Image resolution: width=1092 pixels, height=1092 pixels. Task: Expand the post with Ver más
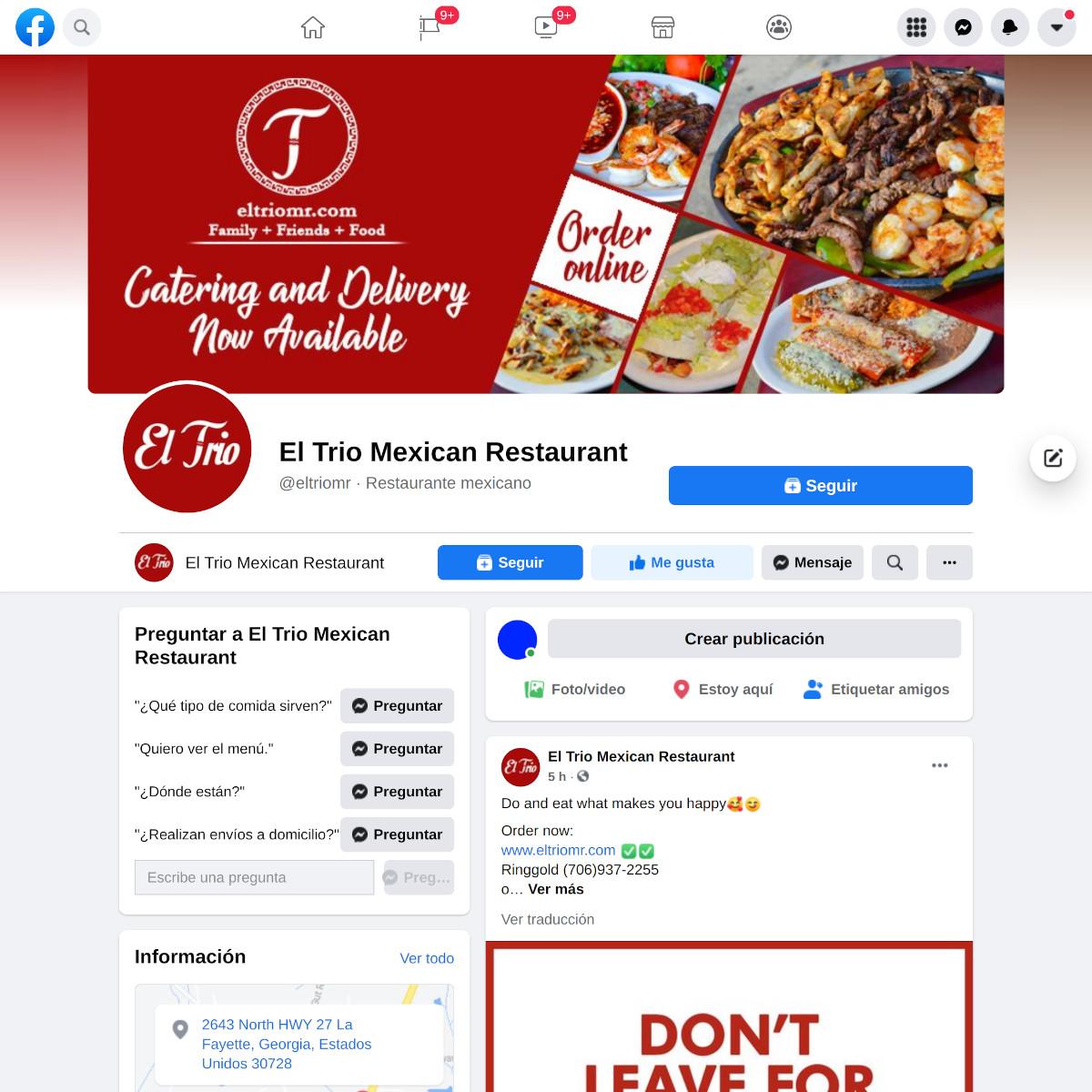point(555,889)
